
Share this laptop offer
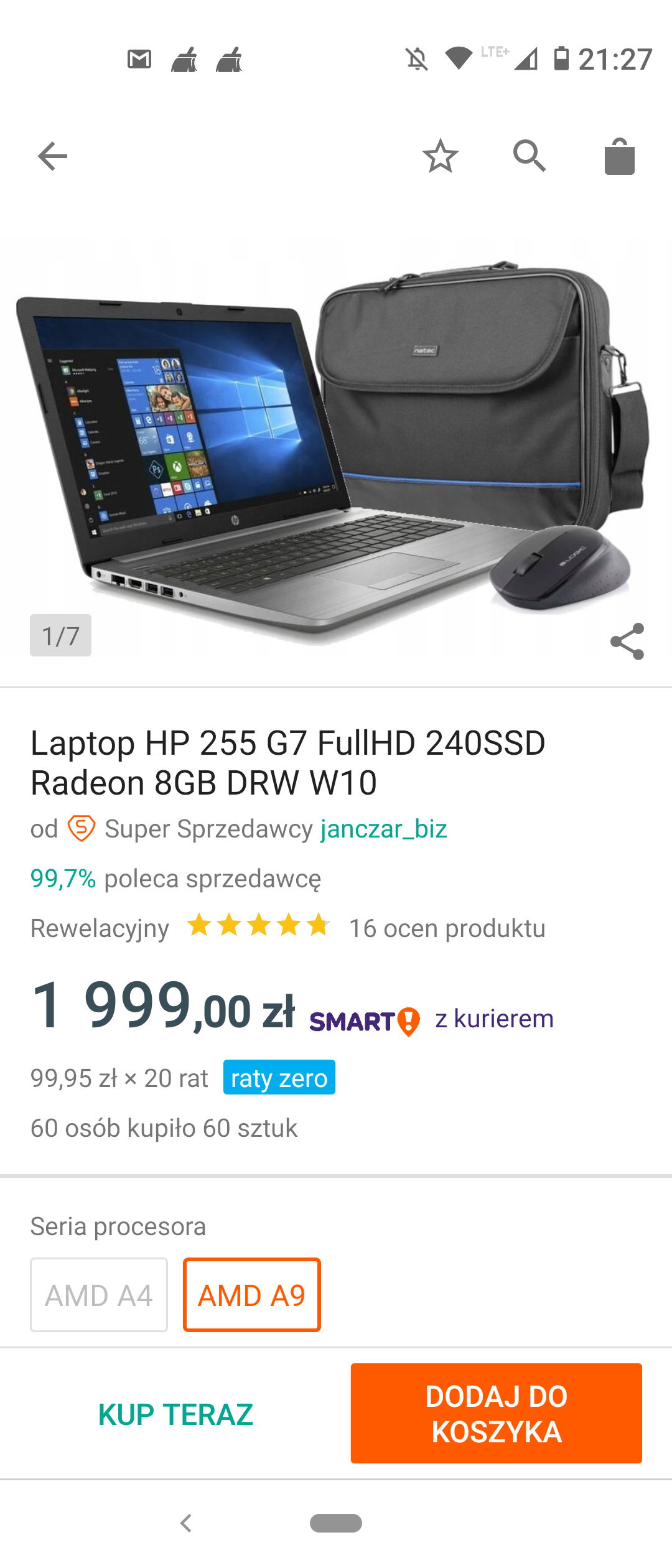click(x=627, y=642)
